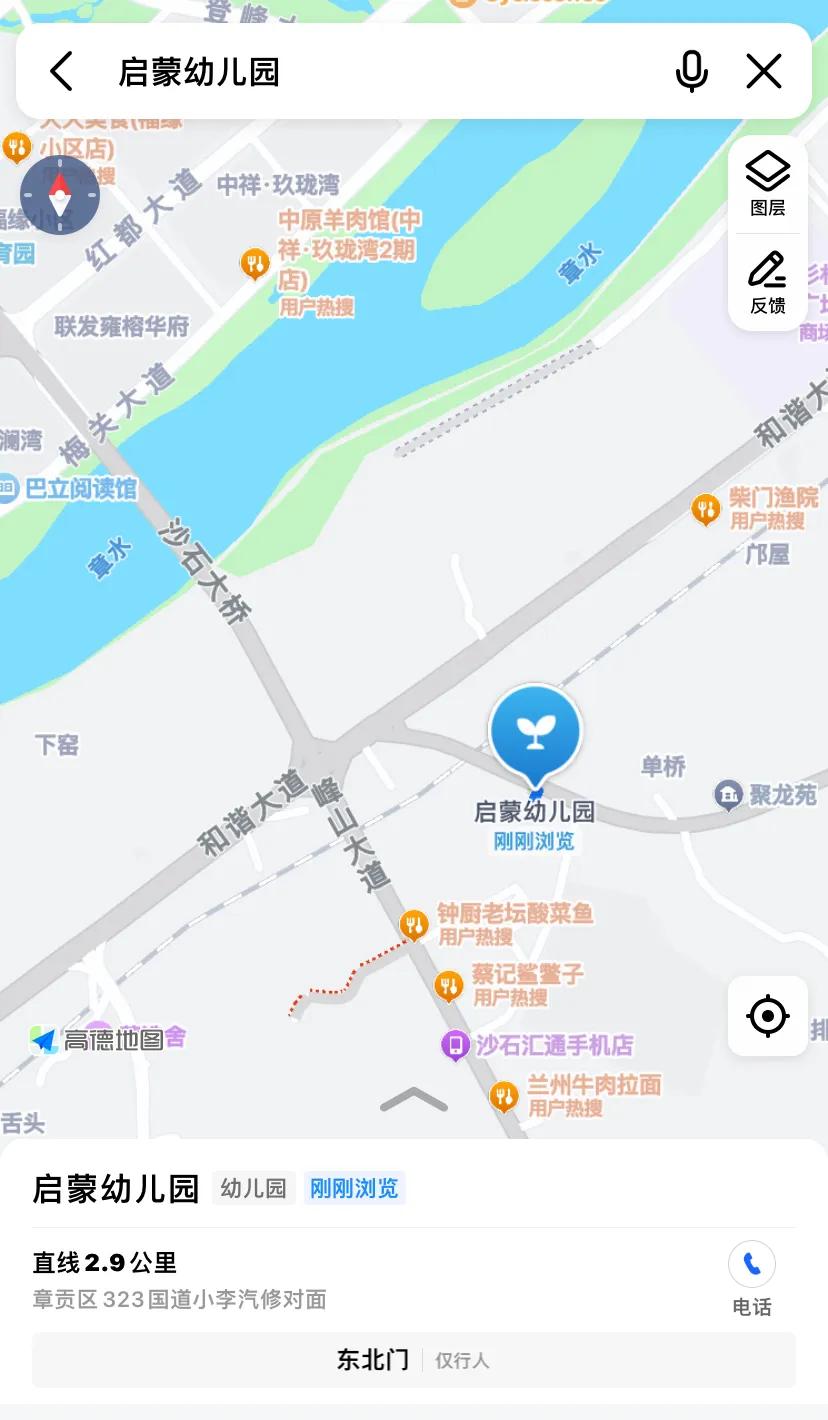Image resolution: width=828 pixels, height=1420 pixels.
Task: Tap the 柴门渔院 restaurant marker
Action: [x=705, y=508]
